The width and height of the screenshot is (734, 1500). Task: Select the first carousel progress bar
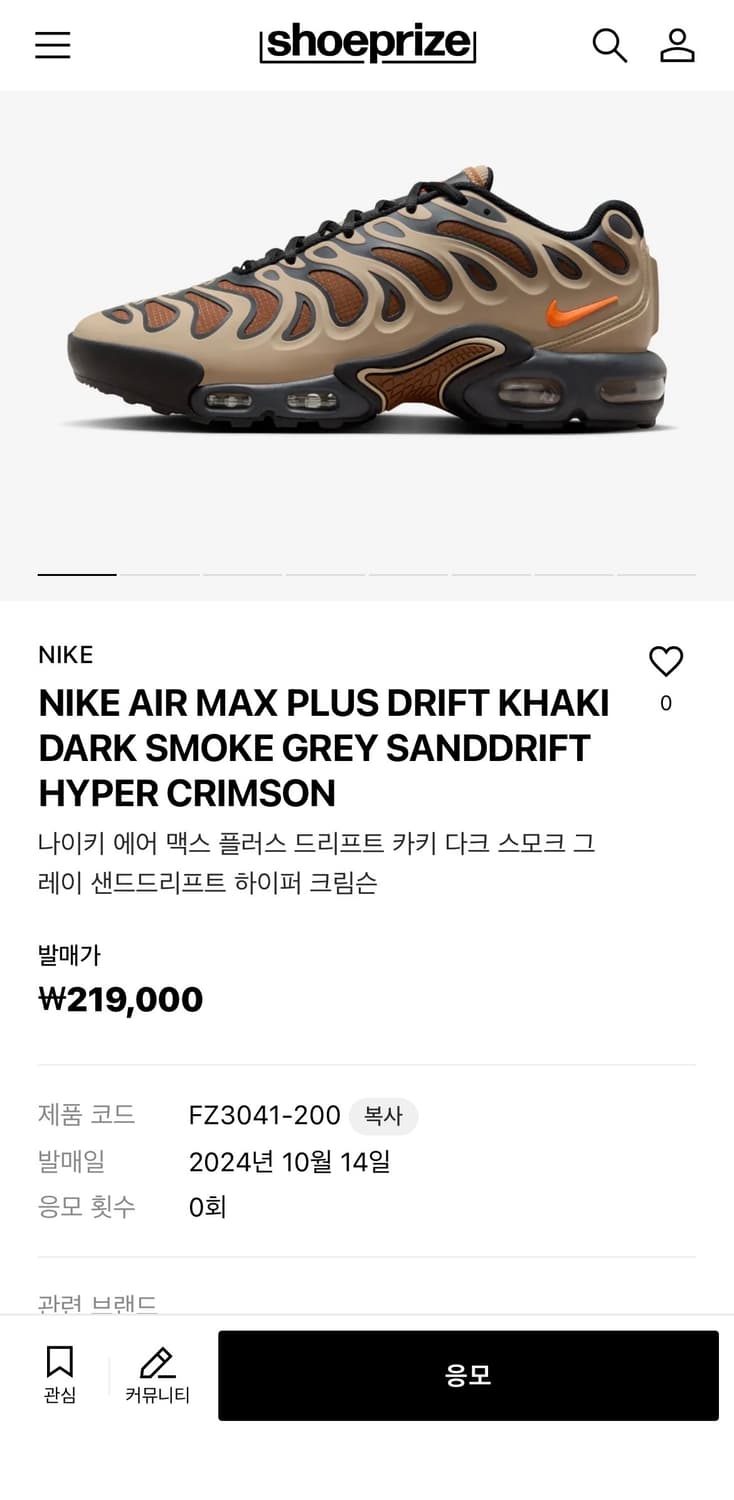click(75, 576)
